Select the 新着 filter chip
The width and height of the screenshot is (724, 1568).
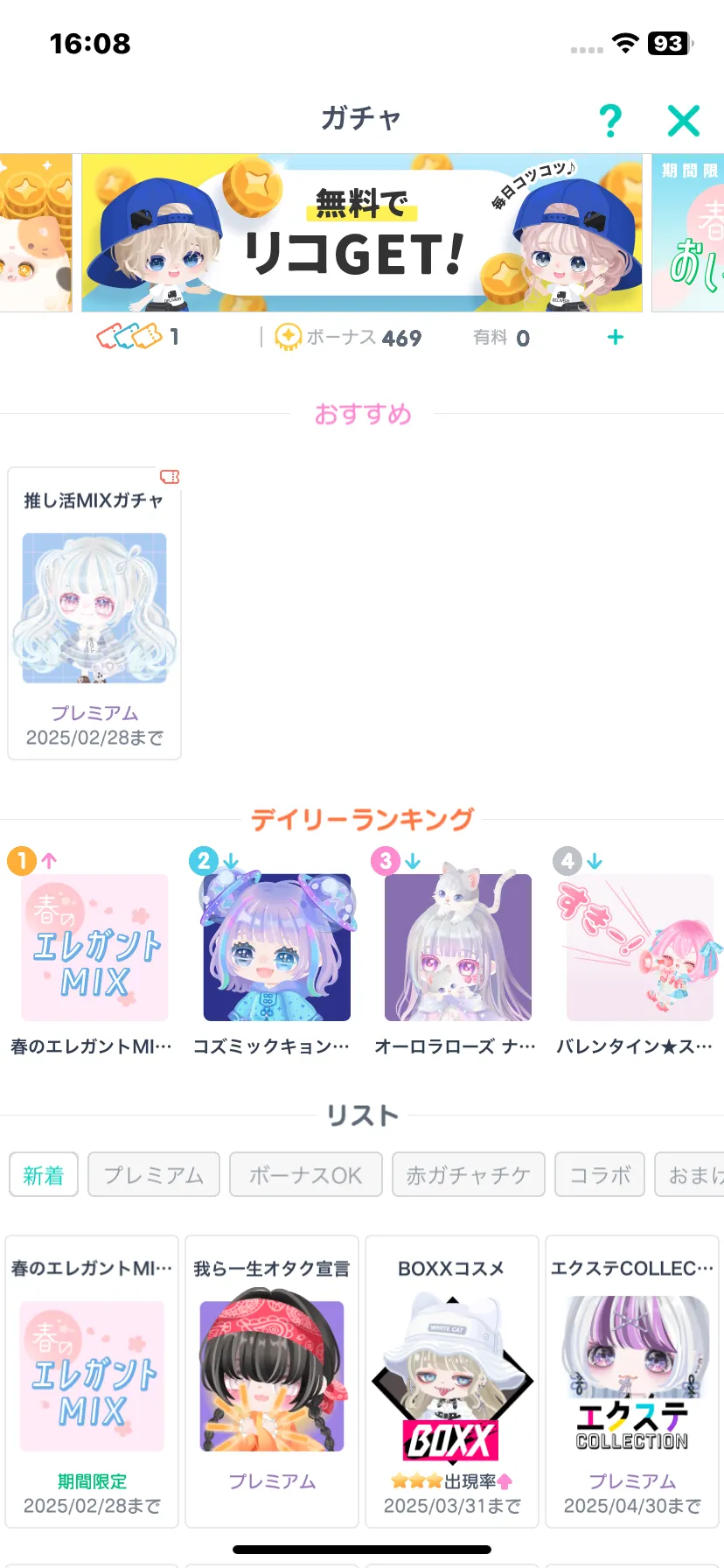(44, 1174)
